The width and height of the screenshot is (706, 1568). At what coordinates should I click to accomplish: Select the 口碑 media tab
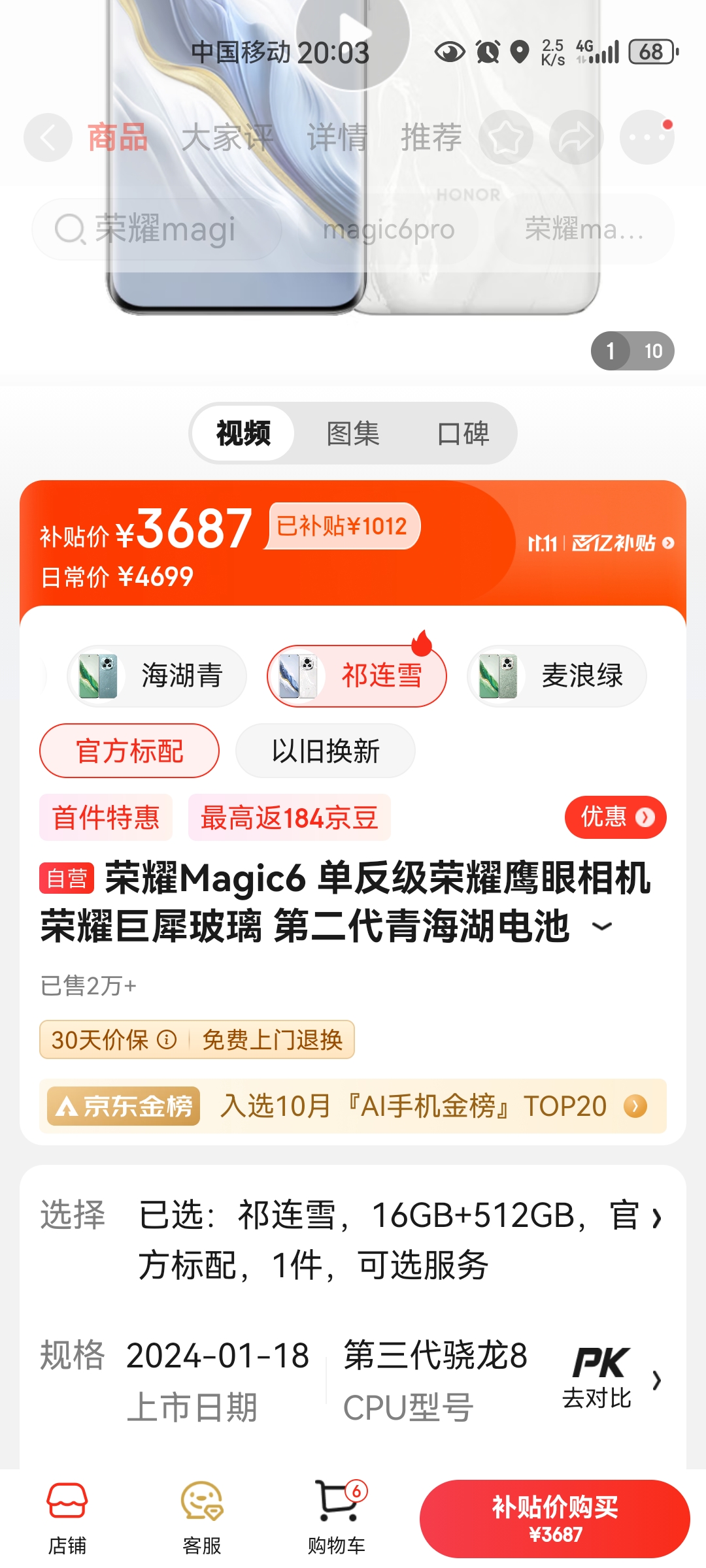click(463, 433)
